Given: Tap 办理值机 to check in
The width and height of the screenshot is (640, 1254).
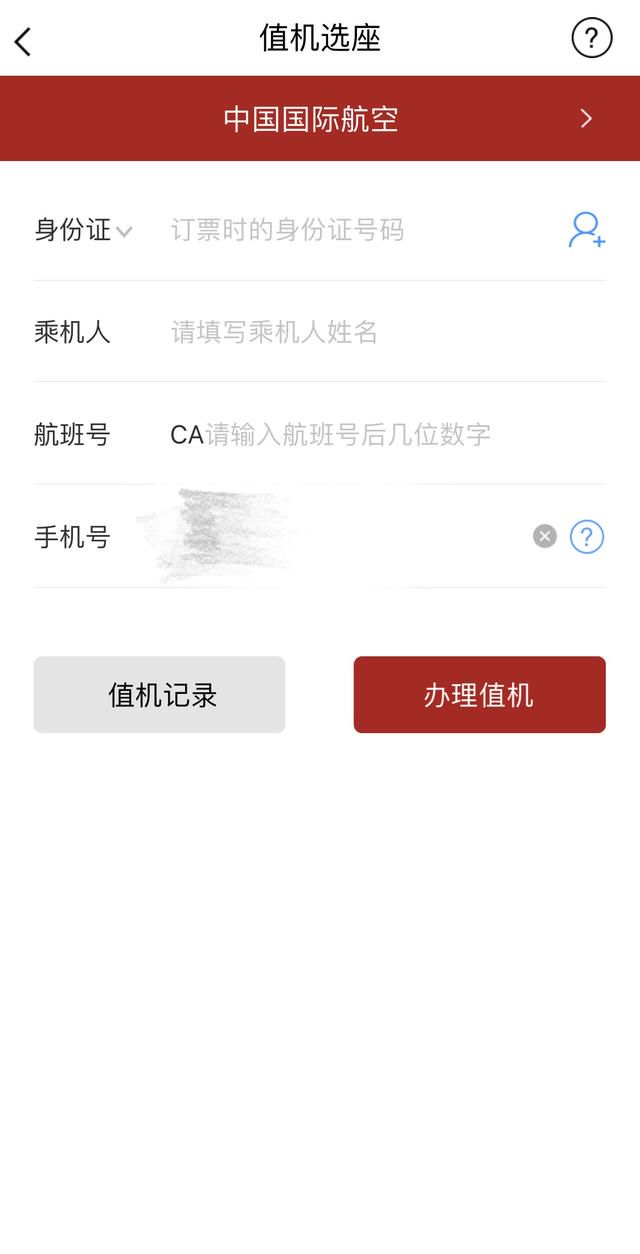Looking at the screenshot, I should pos(480,695).
